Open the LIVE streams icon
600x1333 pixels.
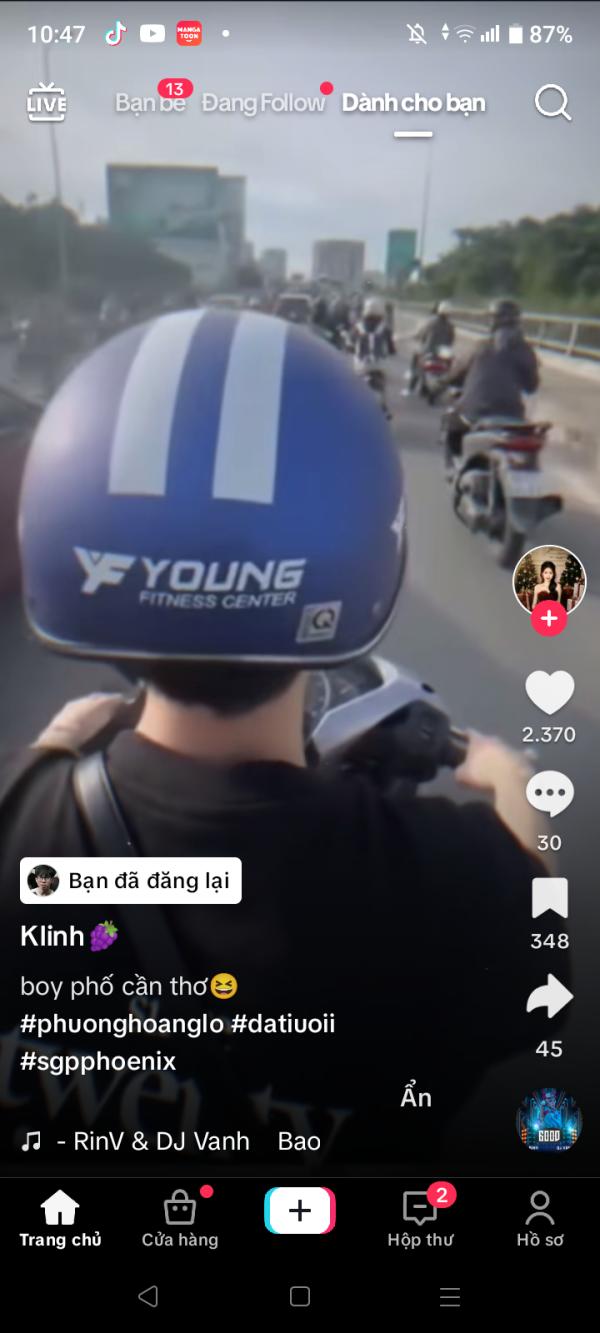click(46, 102)
